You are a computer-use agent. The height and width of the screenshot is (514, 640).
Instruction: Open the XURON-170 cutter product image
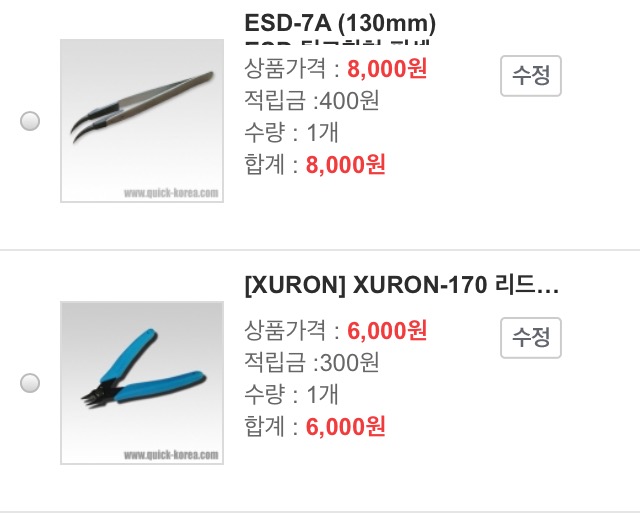[142, 383]
